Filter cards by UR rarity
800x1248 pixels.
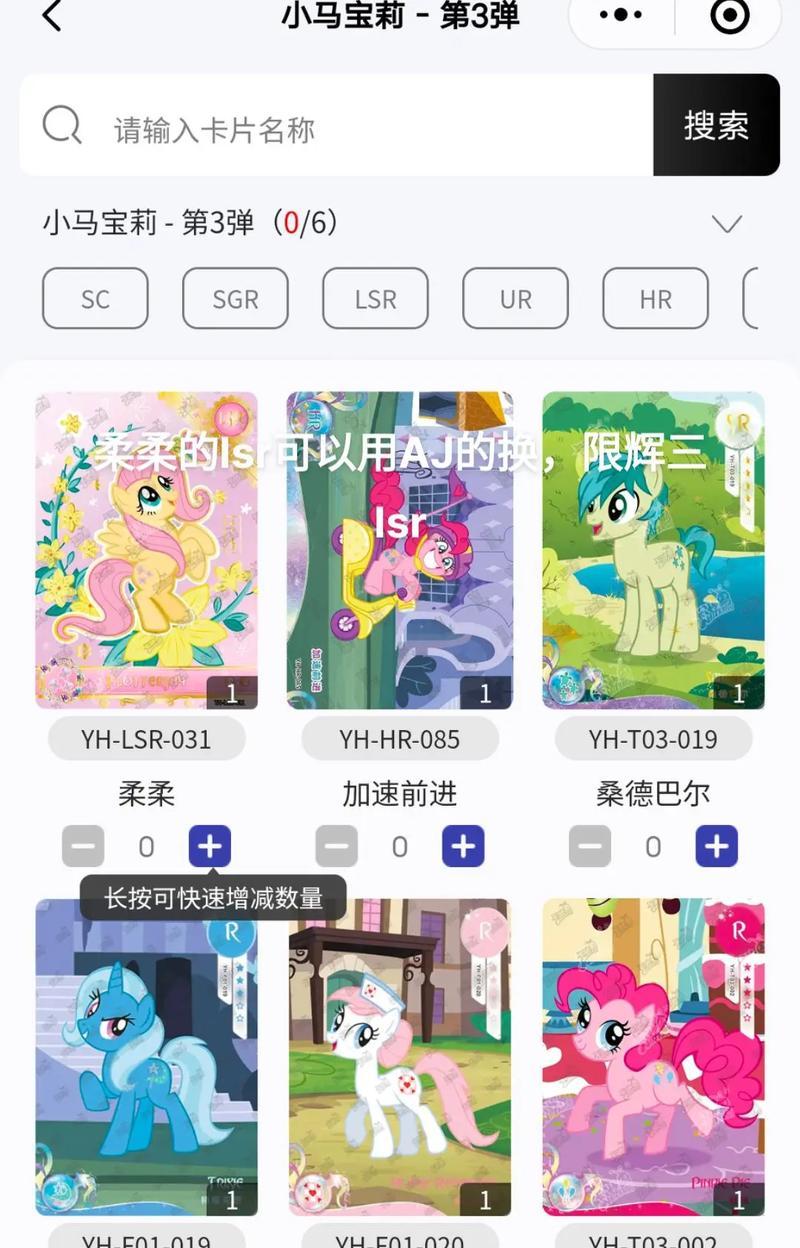coord(515,299)
